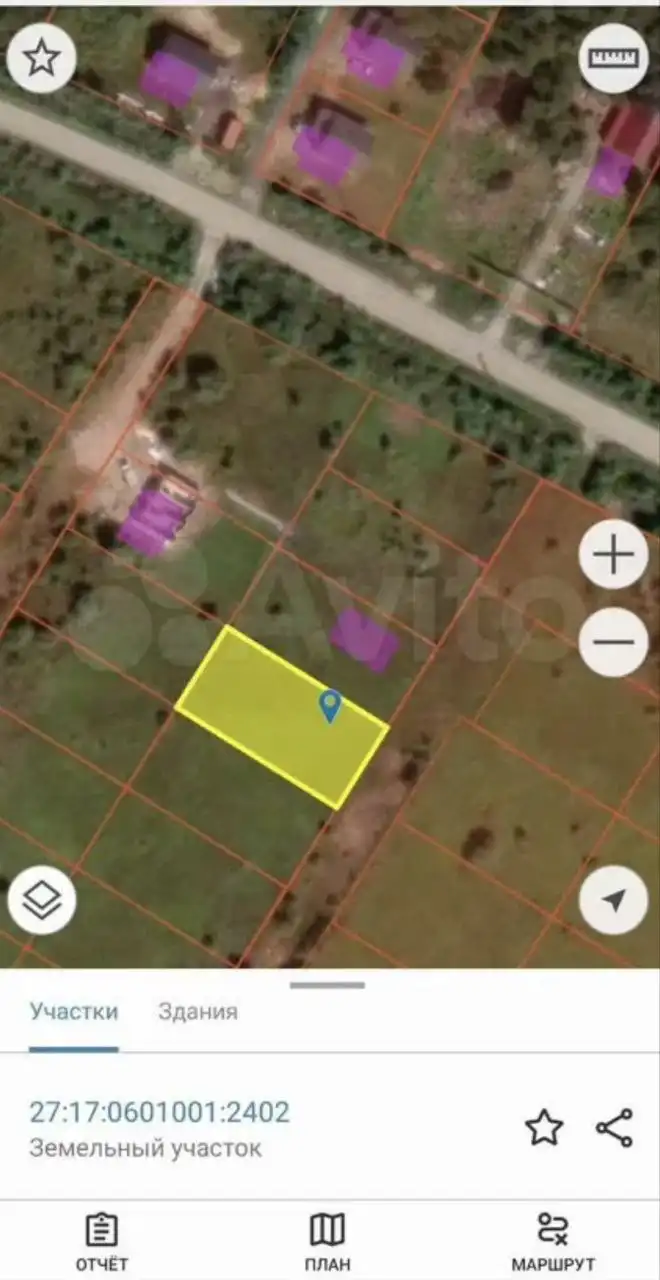Zoom in on the map

point(613,553)
